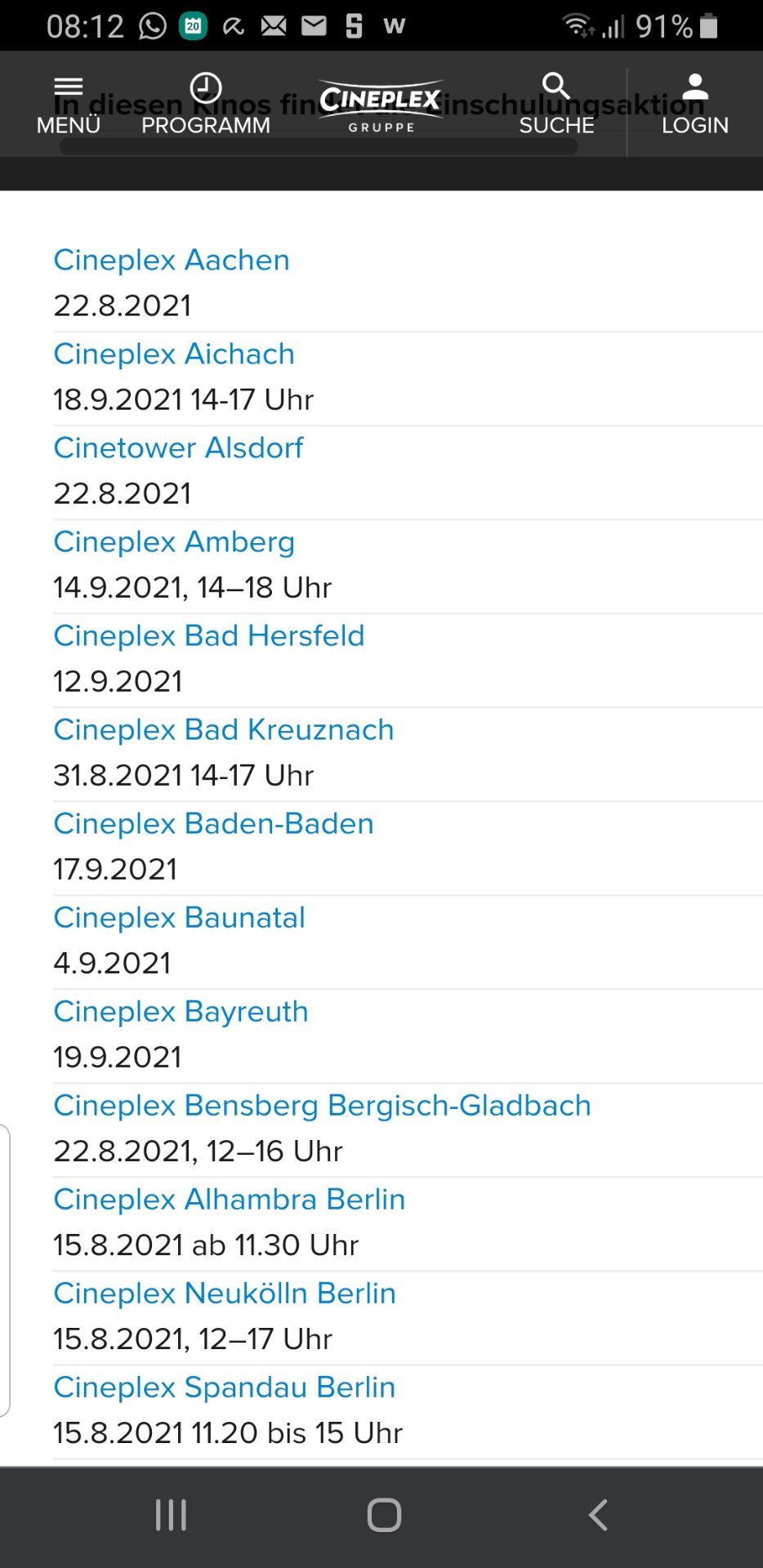Open the Cineplex Aichach link
This screenshot has height=1568, width=763.
(x=174, y=354)
